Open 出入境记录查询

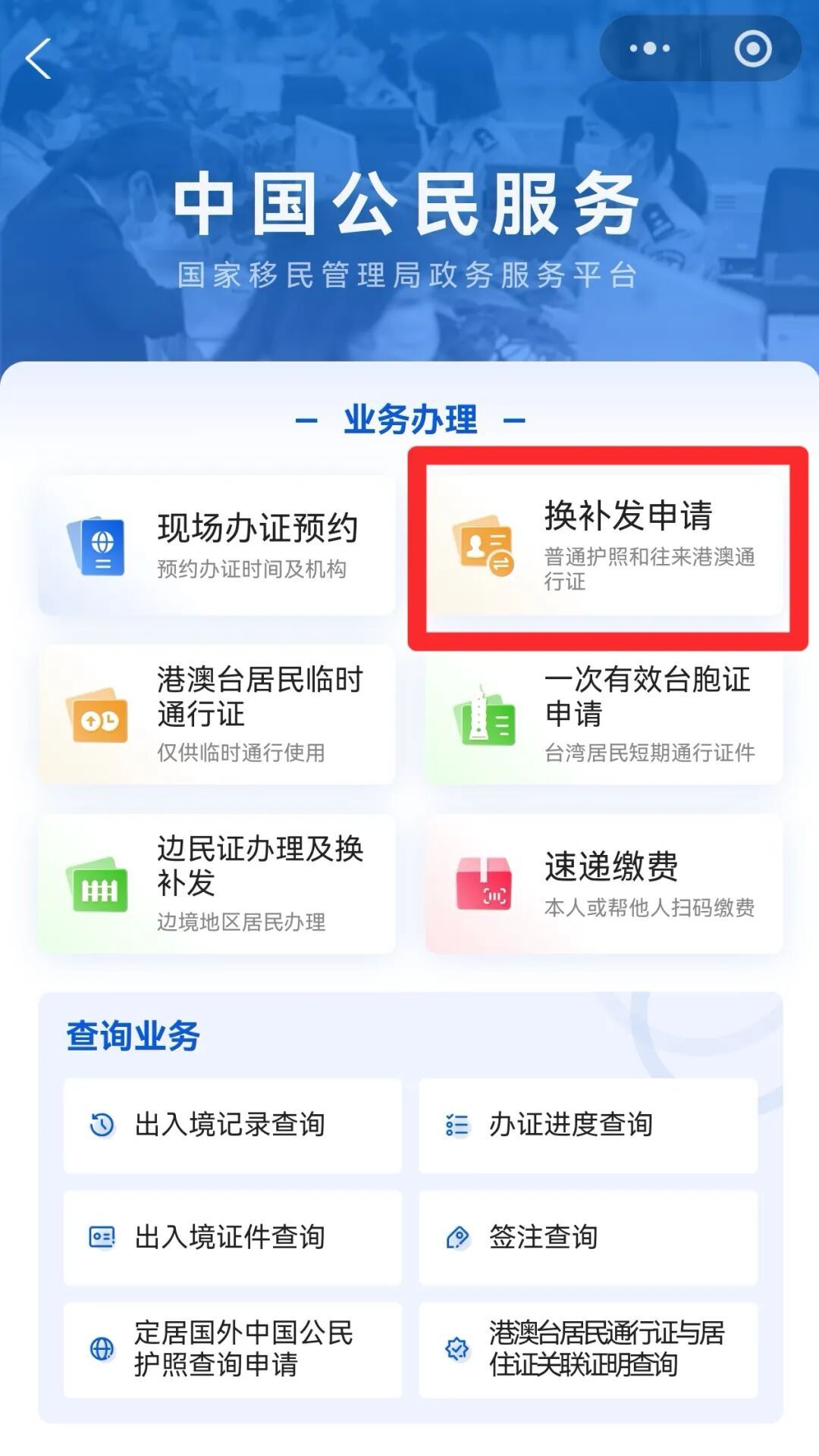point(232,1126)
